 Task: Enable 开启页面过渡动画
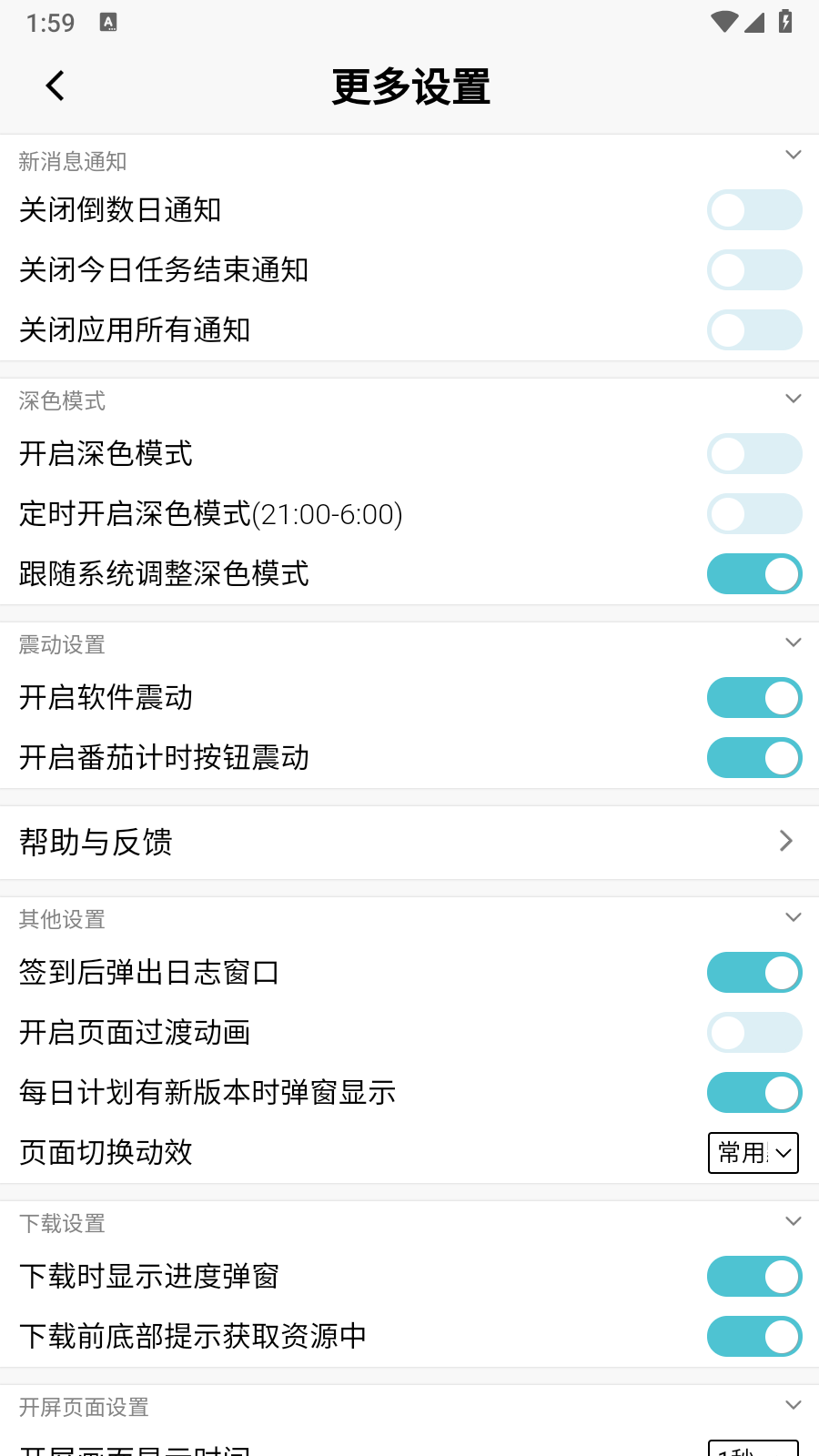point(754,1032)
